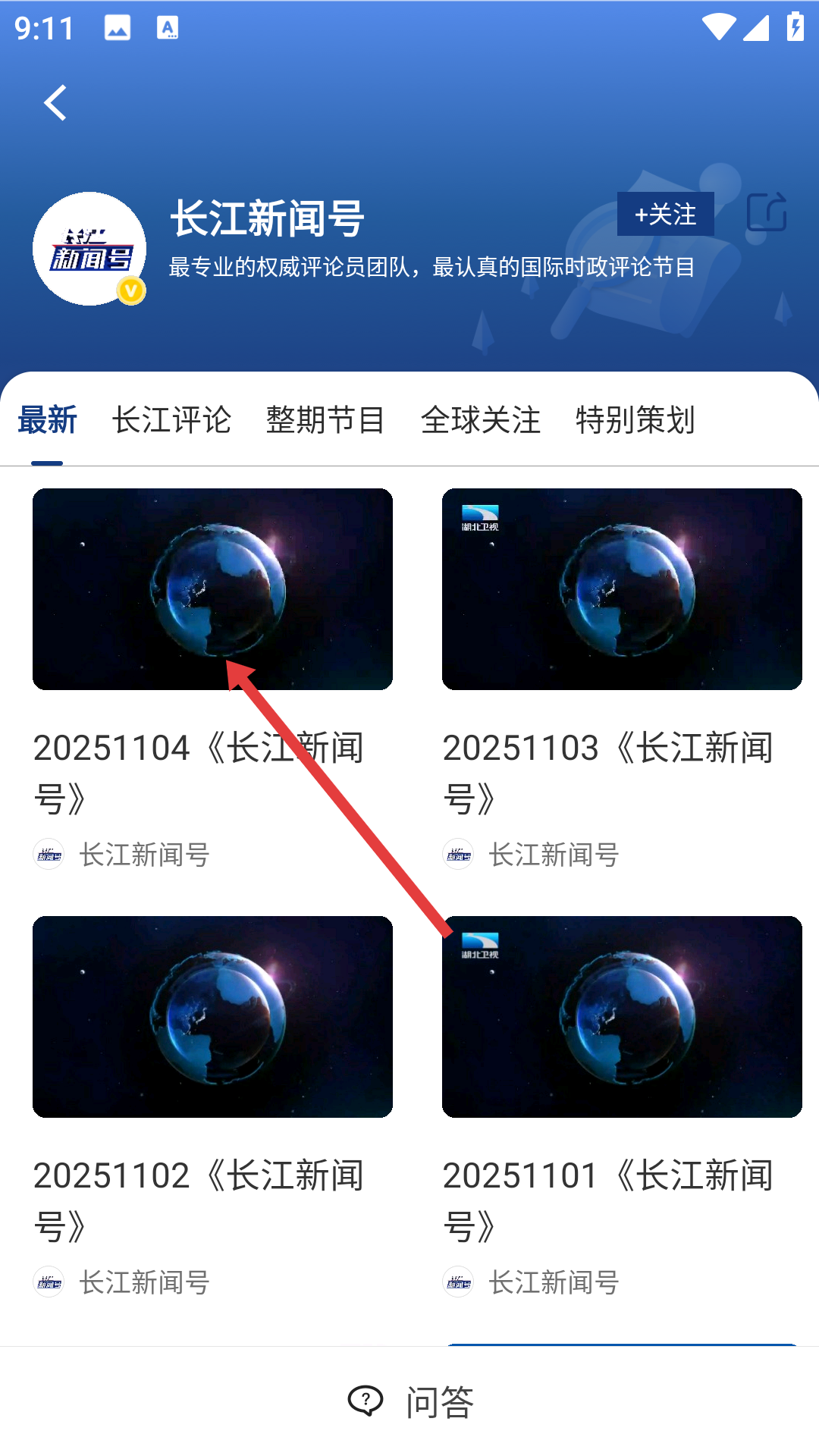This screenshot has width=819, height=1456.
Task: Watch the 20251101《长江新闻号》 episode
Action: pos(622,1016)
